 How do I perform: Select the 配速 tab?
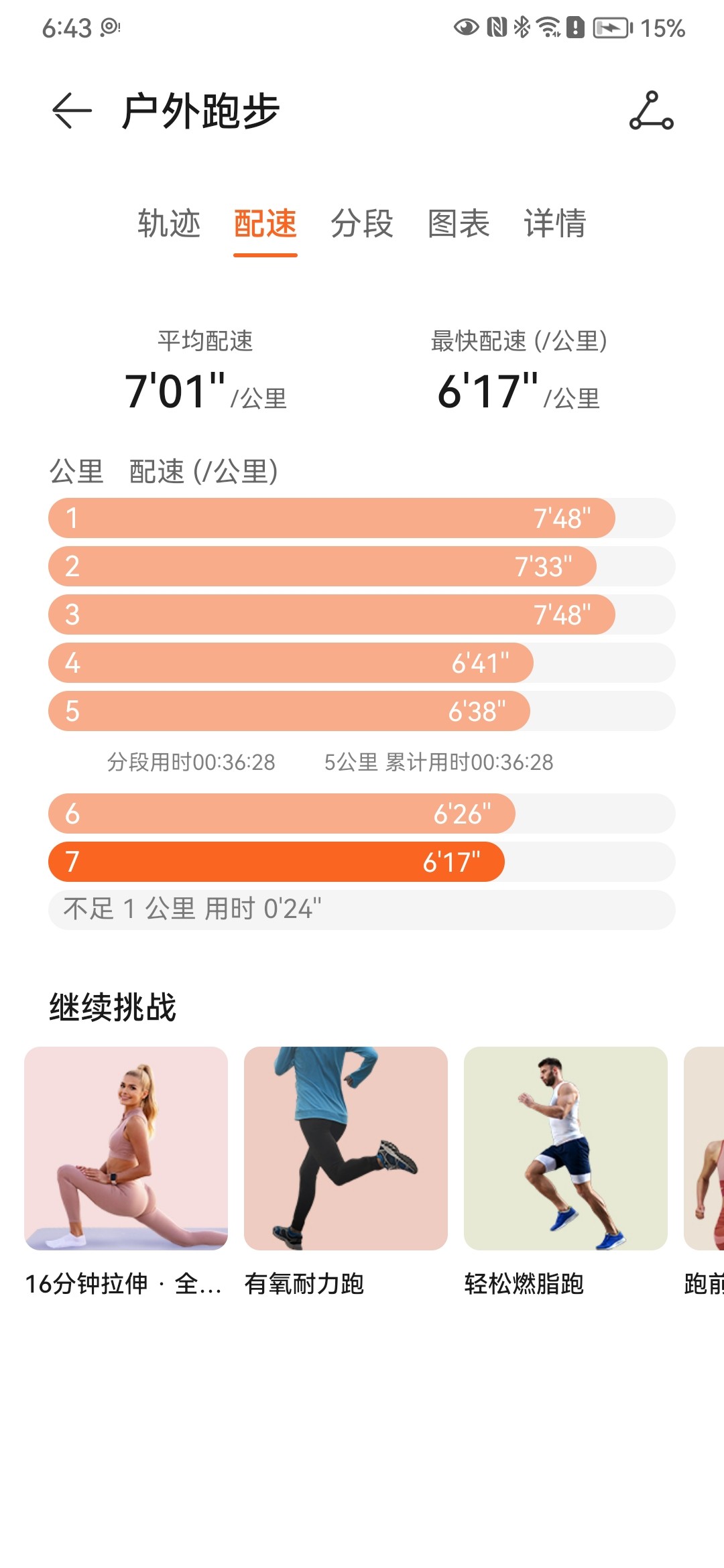click(x=265, y=223)
